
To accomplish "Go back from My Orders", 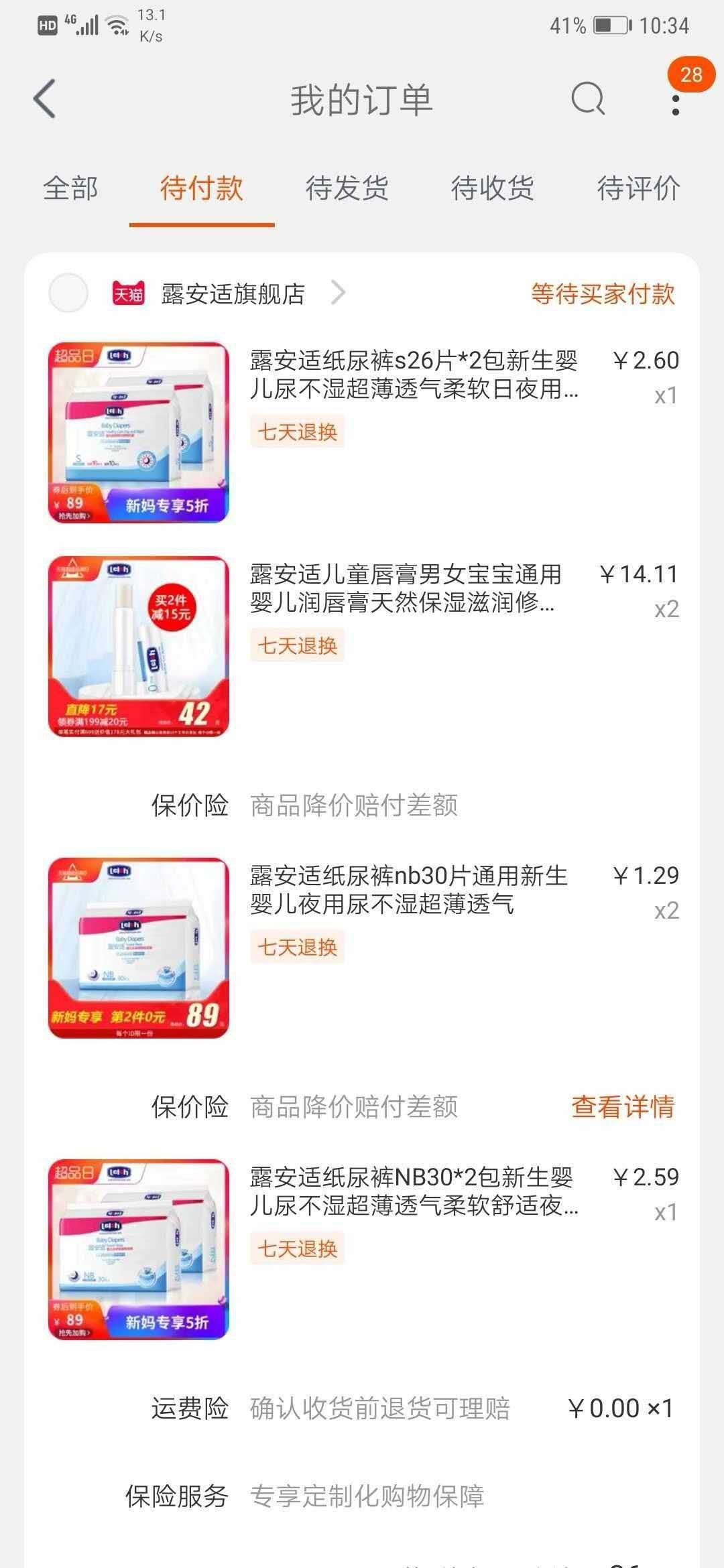I will pos(45,99).
